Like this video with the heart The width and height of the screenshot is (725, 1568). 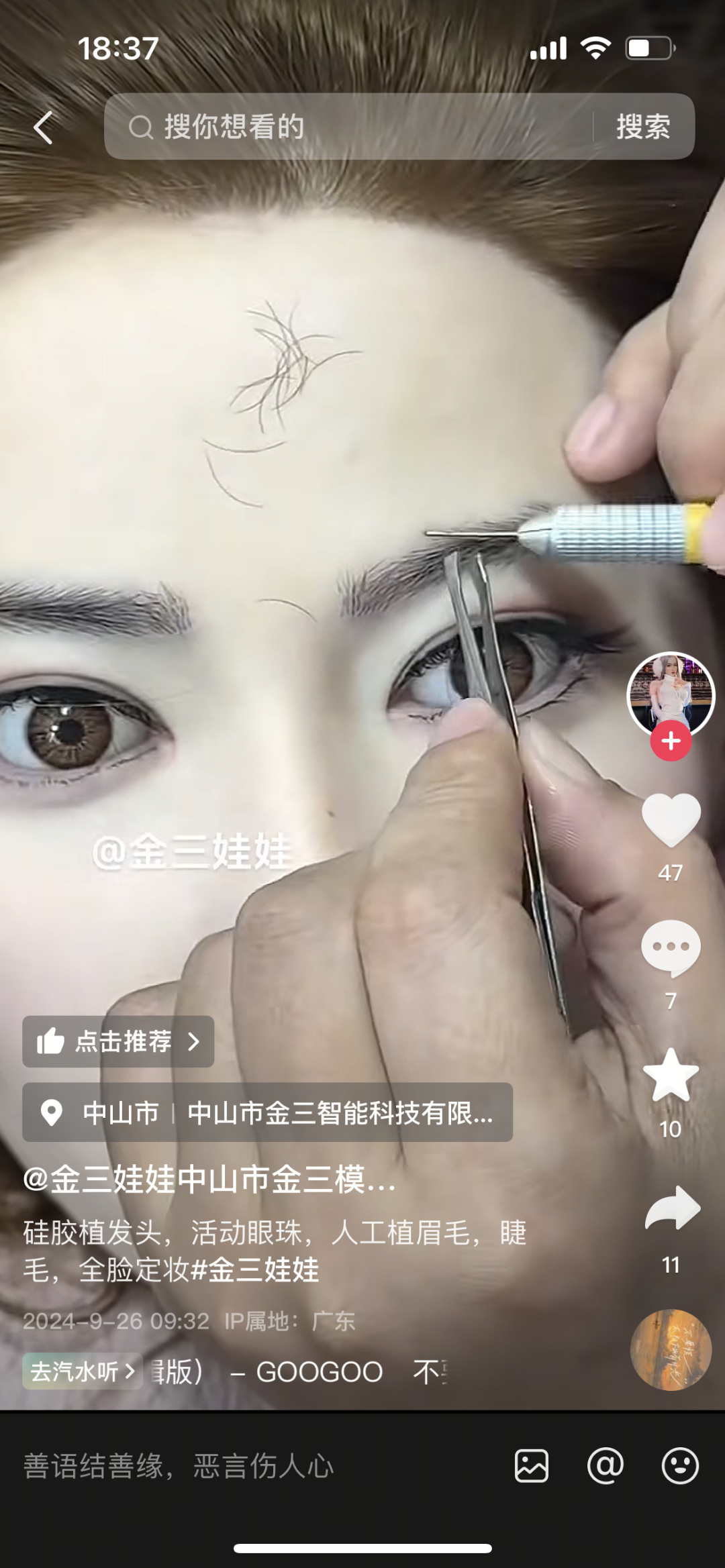click(x=671, y=820)
